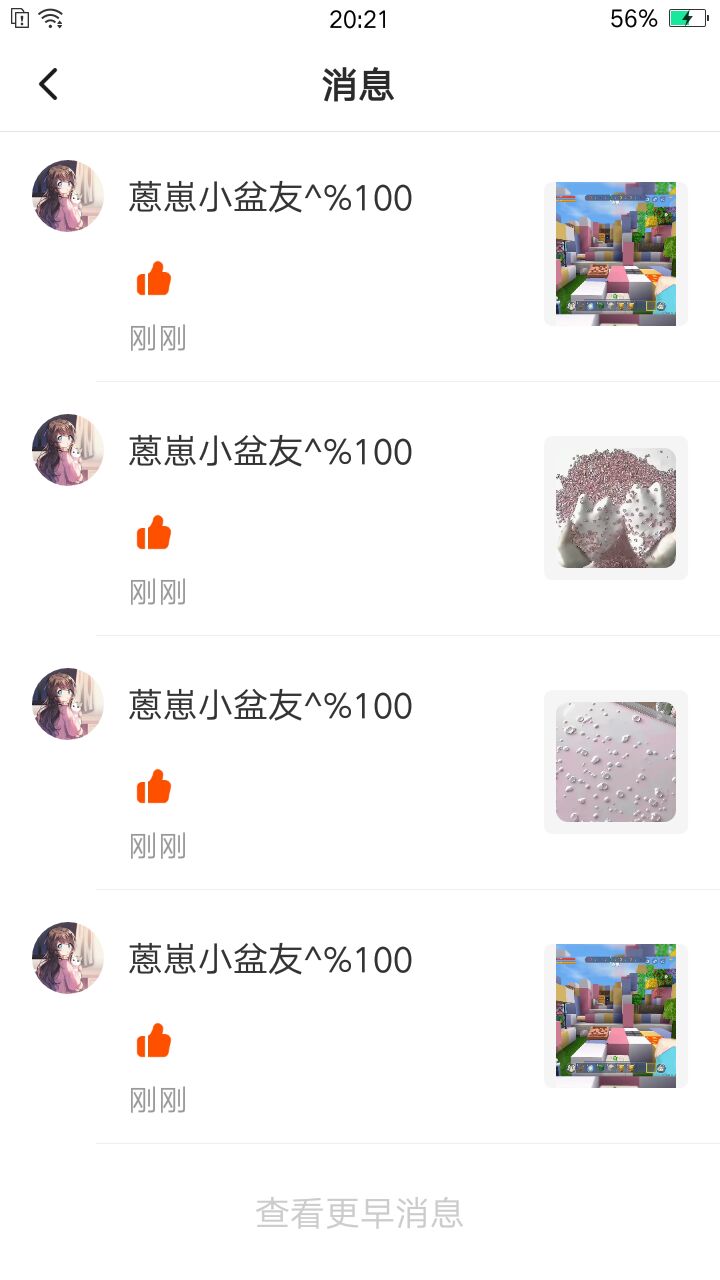
Task: Open the liked post with pink bubbly slime
Action: tap(615, 762)
